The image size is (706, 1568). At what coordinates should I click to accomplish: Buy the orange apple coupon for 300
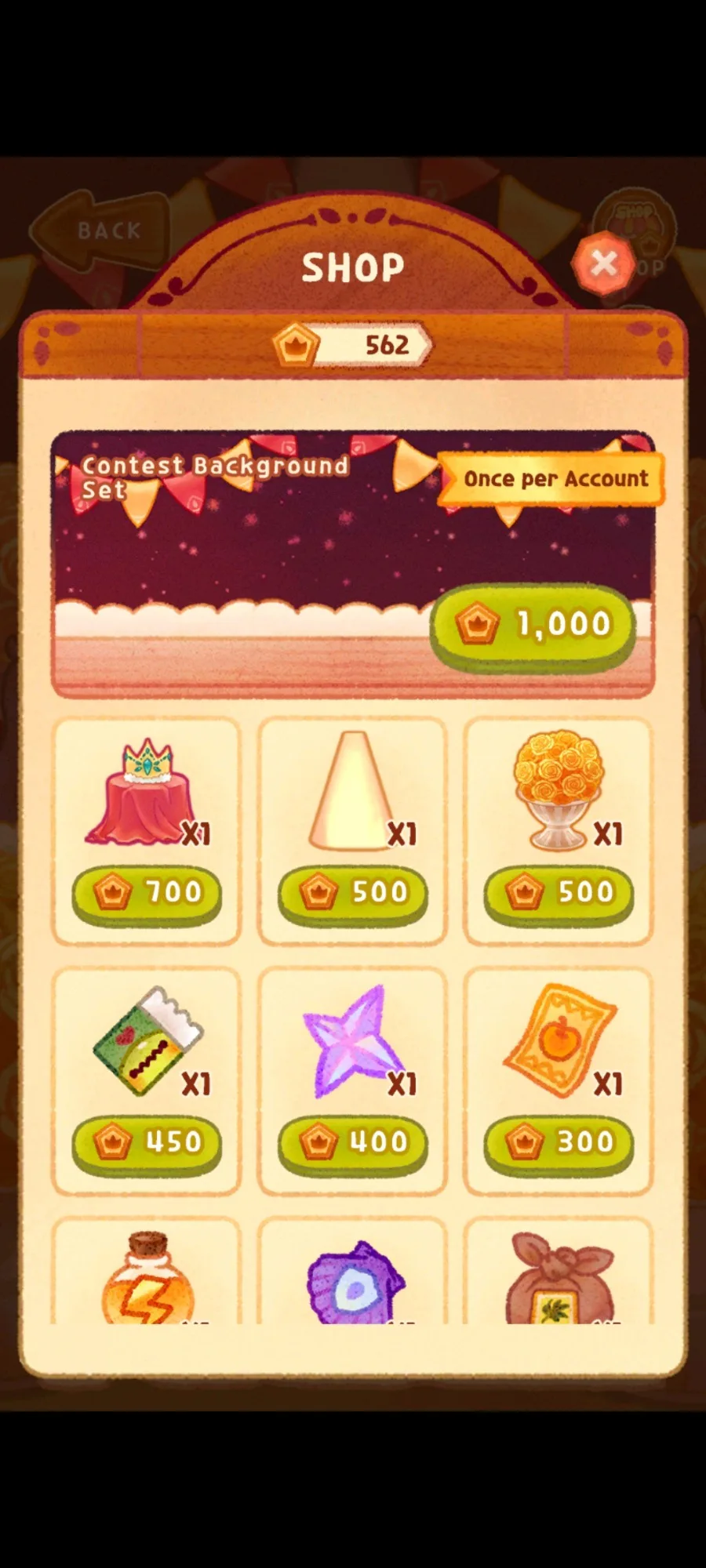(559, 1144)
